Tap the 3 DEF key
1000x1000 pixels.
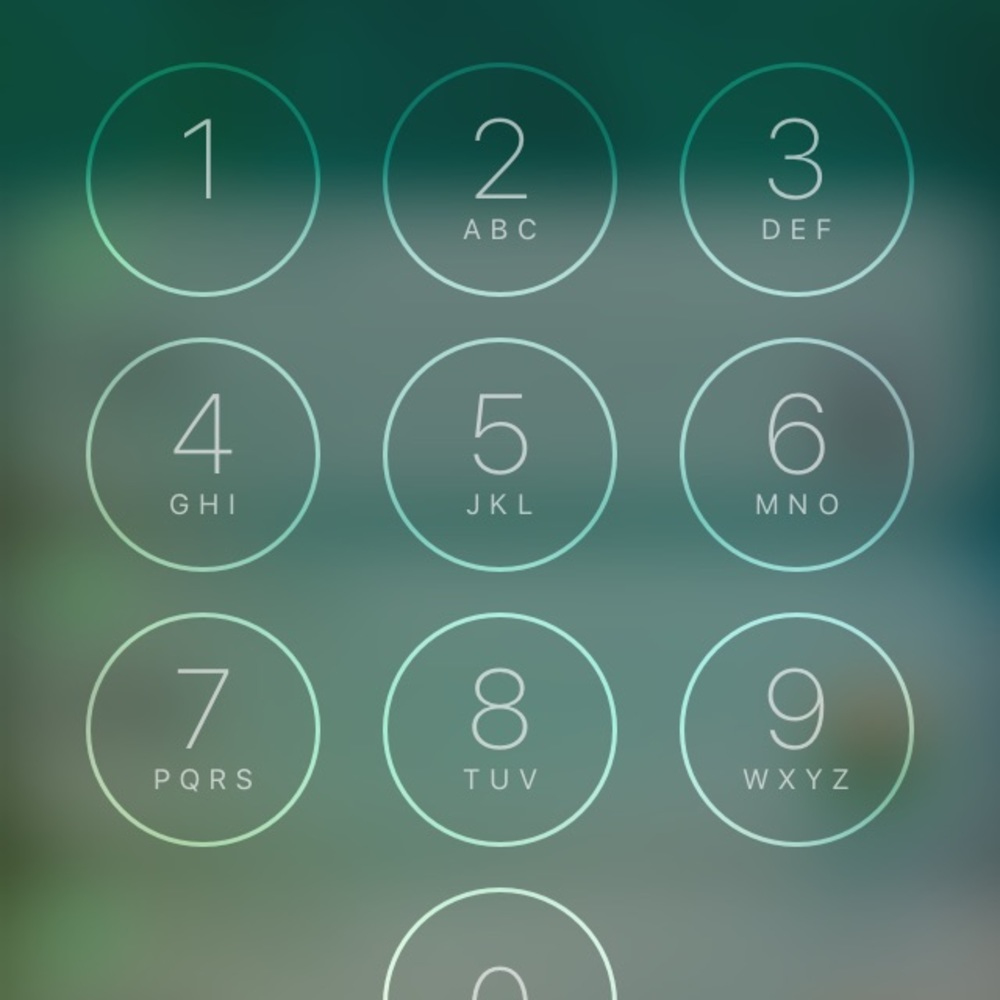point(796,179)
